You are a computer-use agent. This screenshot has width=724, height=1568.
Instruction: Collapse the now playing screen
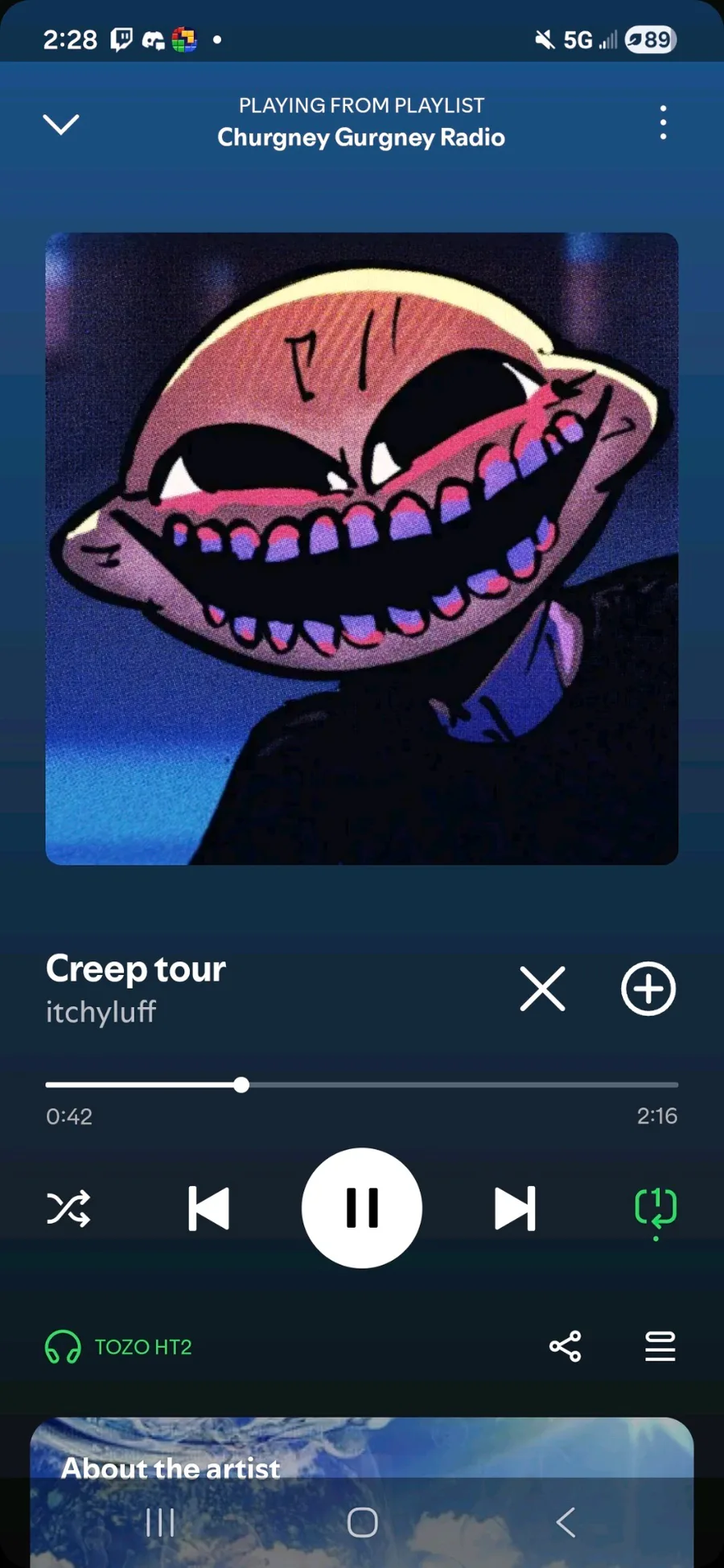60,125
